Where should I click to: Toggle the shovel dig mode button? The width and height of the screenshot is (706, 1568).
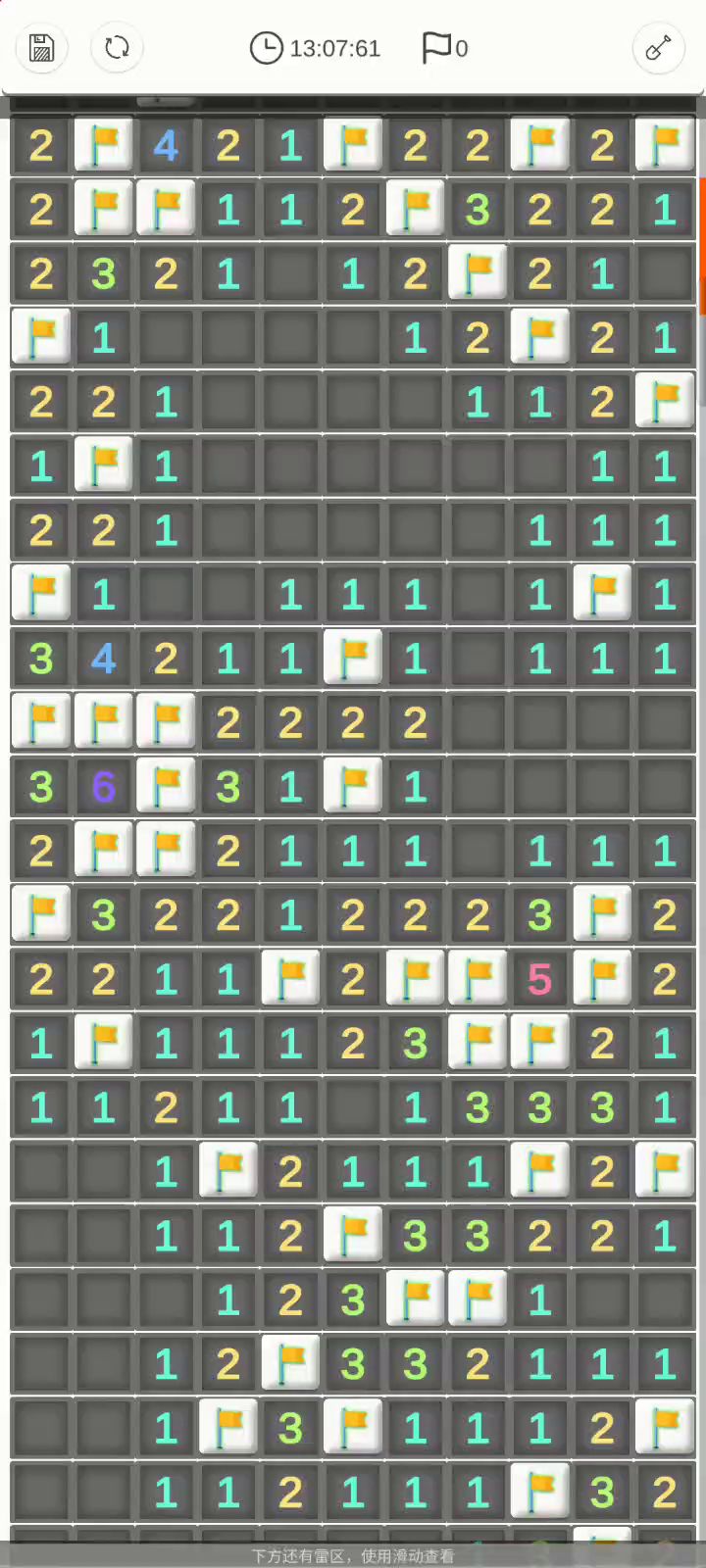point(658,48)
